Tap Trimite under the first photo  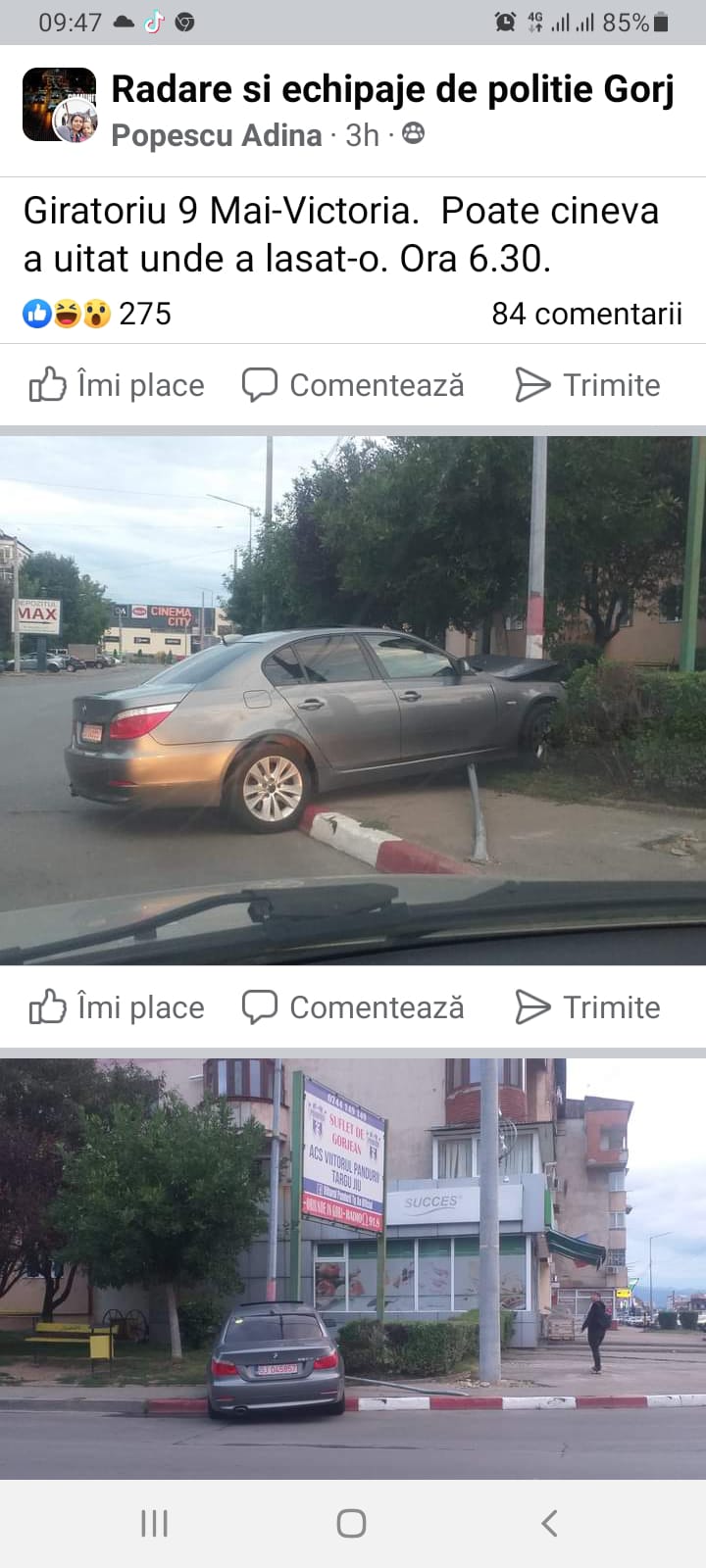[x=588, y=1006]
